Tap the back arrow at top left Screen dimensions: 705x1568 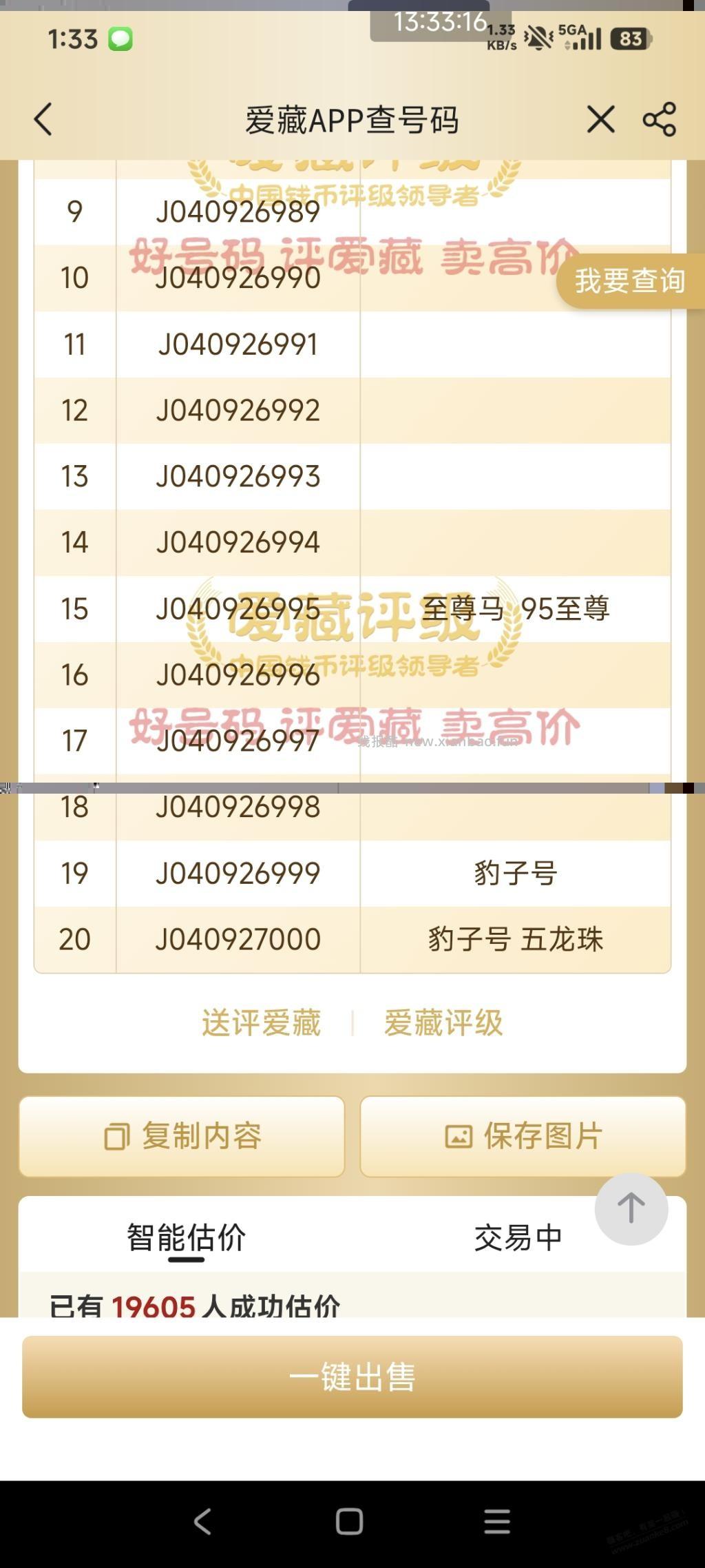[x=43, y=118]
